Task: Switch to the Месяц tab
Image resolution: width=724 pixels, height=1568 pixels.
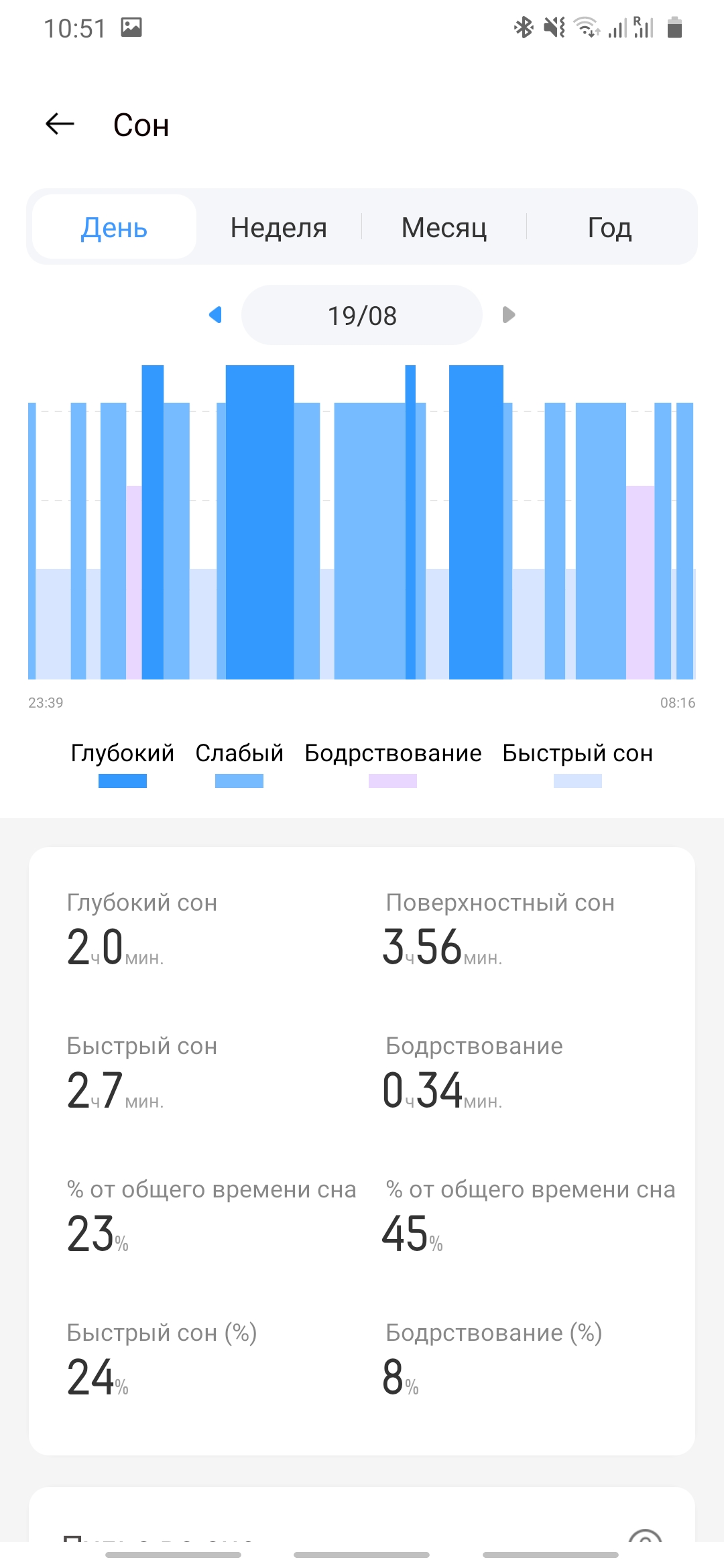Action: (444, 227)
